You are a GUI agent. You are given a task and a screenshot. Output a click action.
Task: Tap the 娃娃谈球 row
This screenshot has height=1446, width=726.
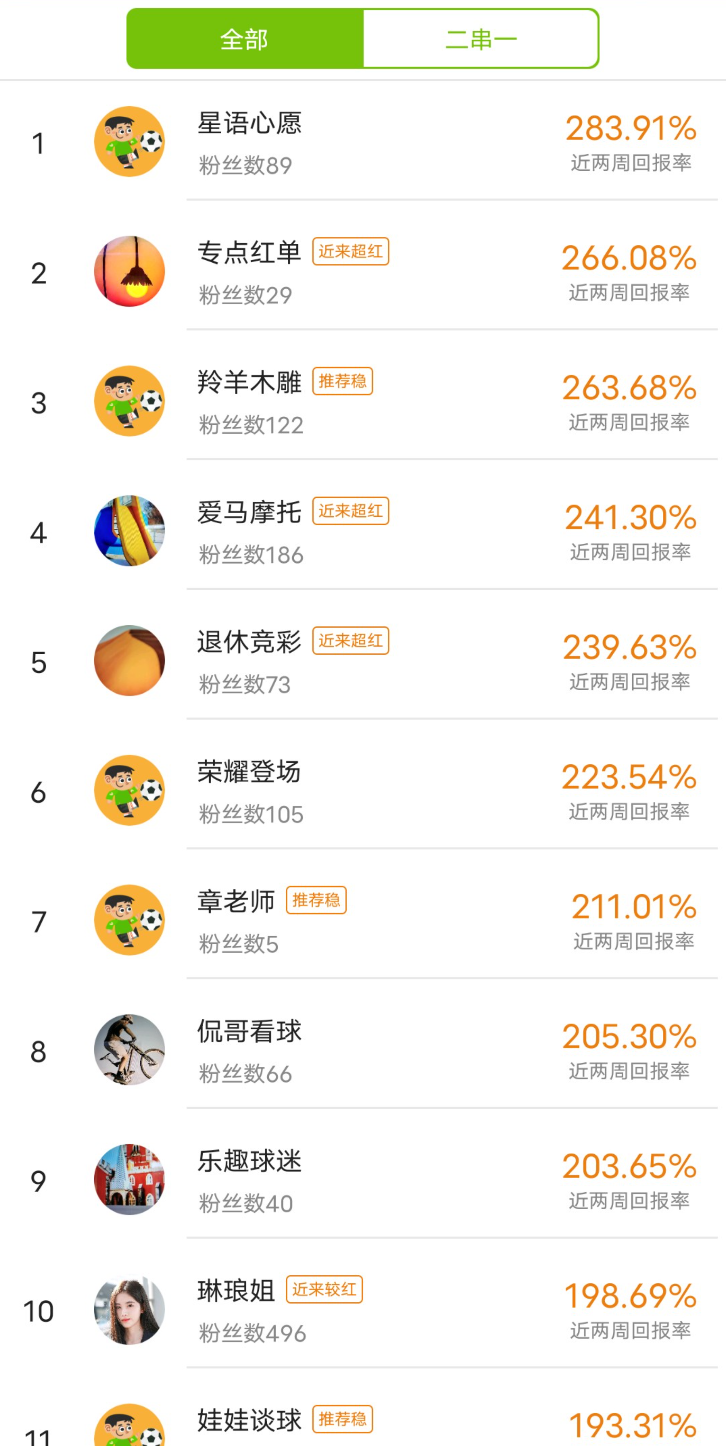(x=249, y=1421)
